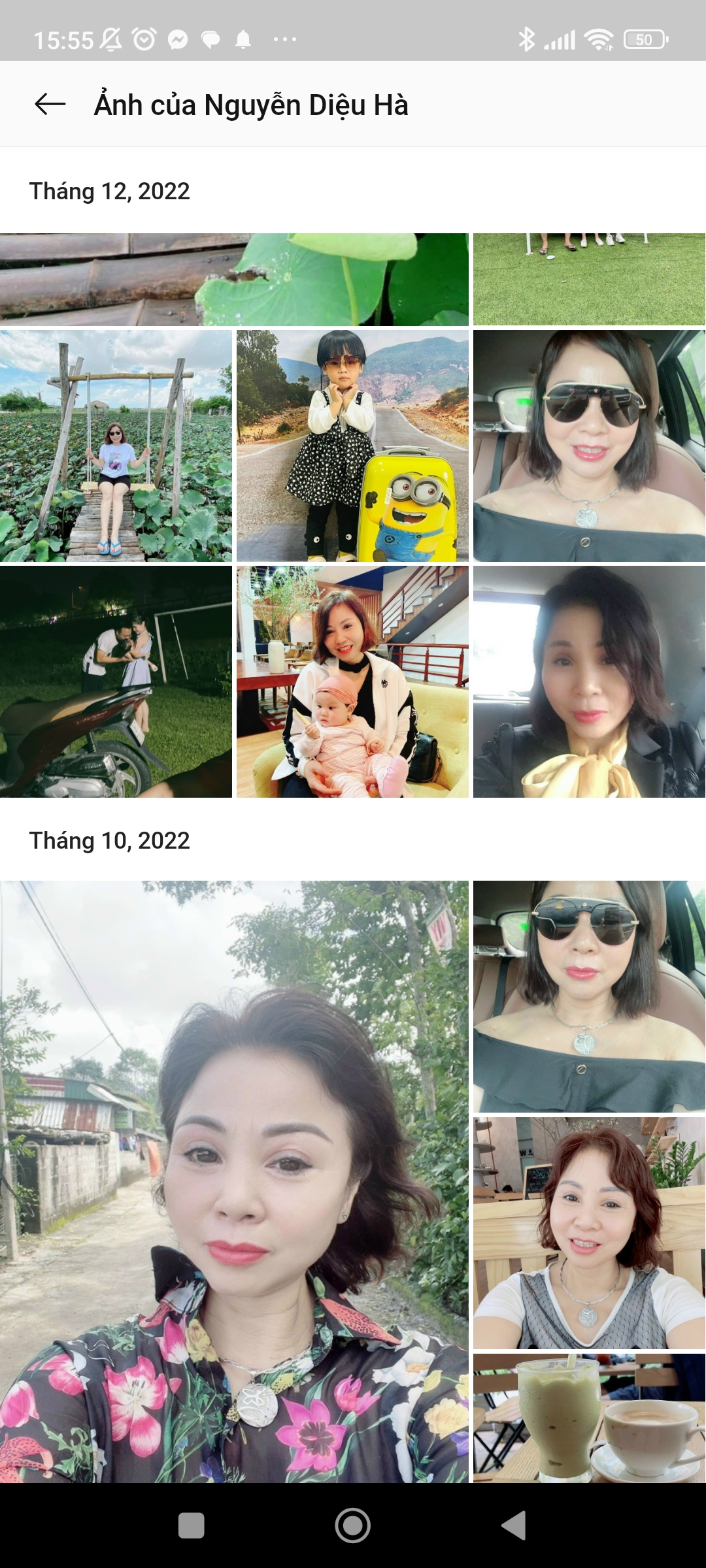Open the green lawn photo
Image resolution: width=706 pixels, height=1568 pixels.
click(x=589, y=280)
